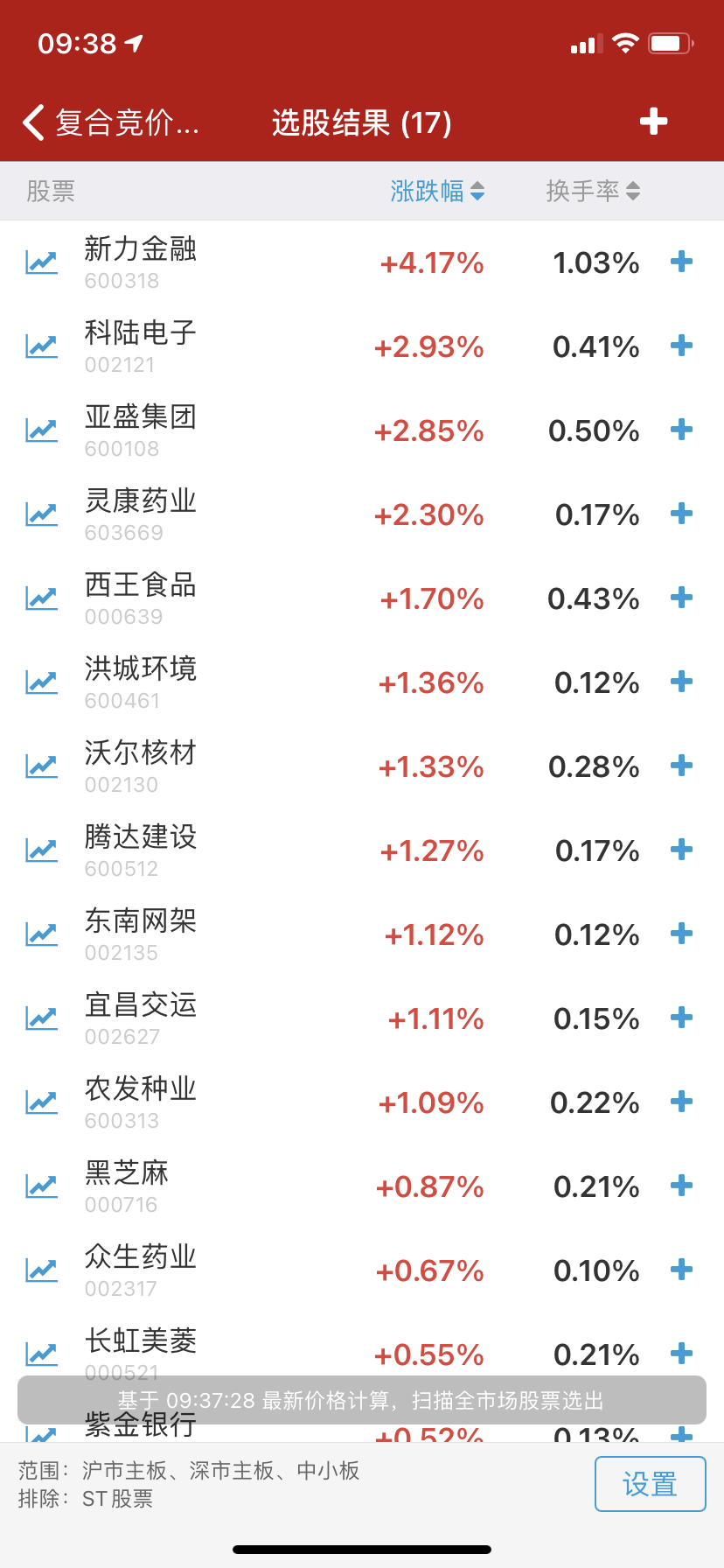The width and height of the screenshot is (724, 1568).
Task: Sort list by 换手率
Action: click(593, 191)
